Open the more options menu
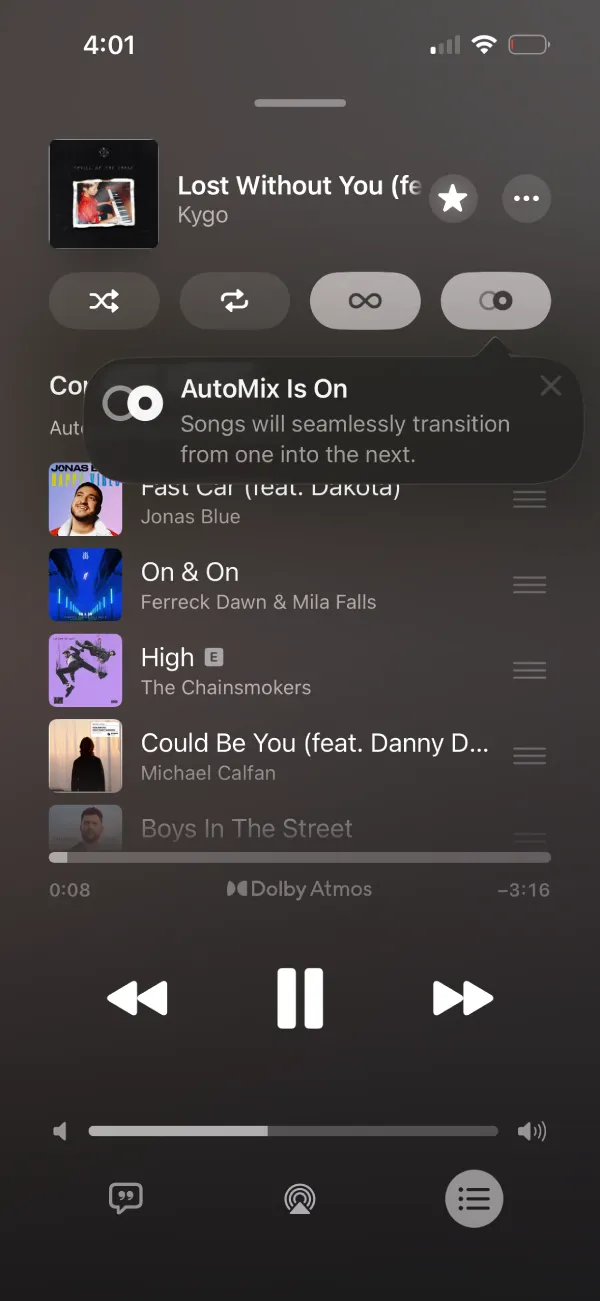 tap(526, 198)
